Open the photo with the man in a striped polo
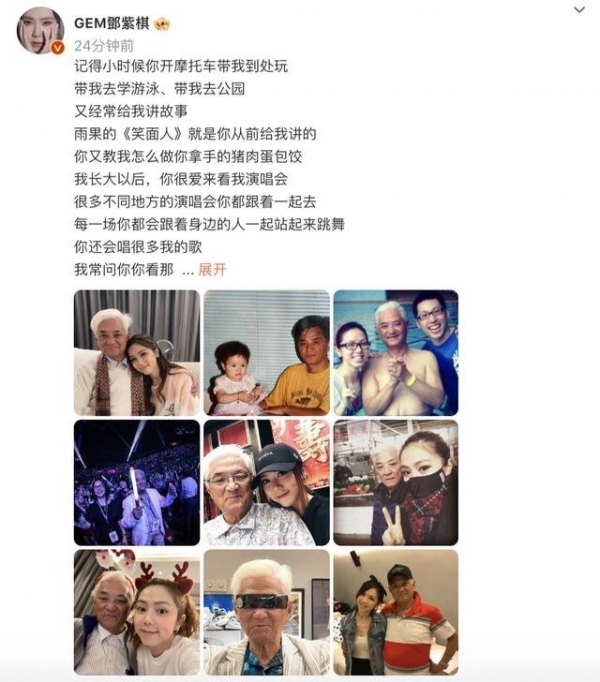 395,612
